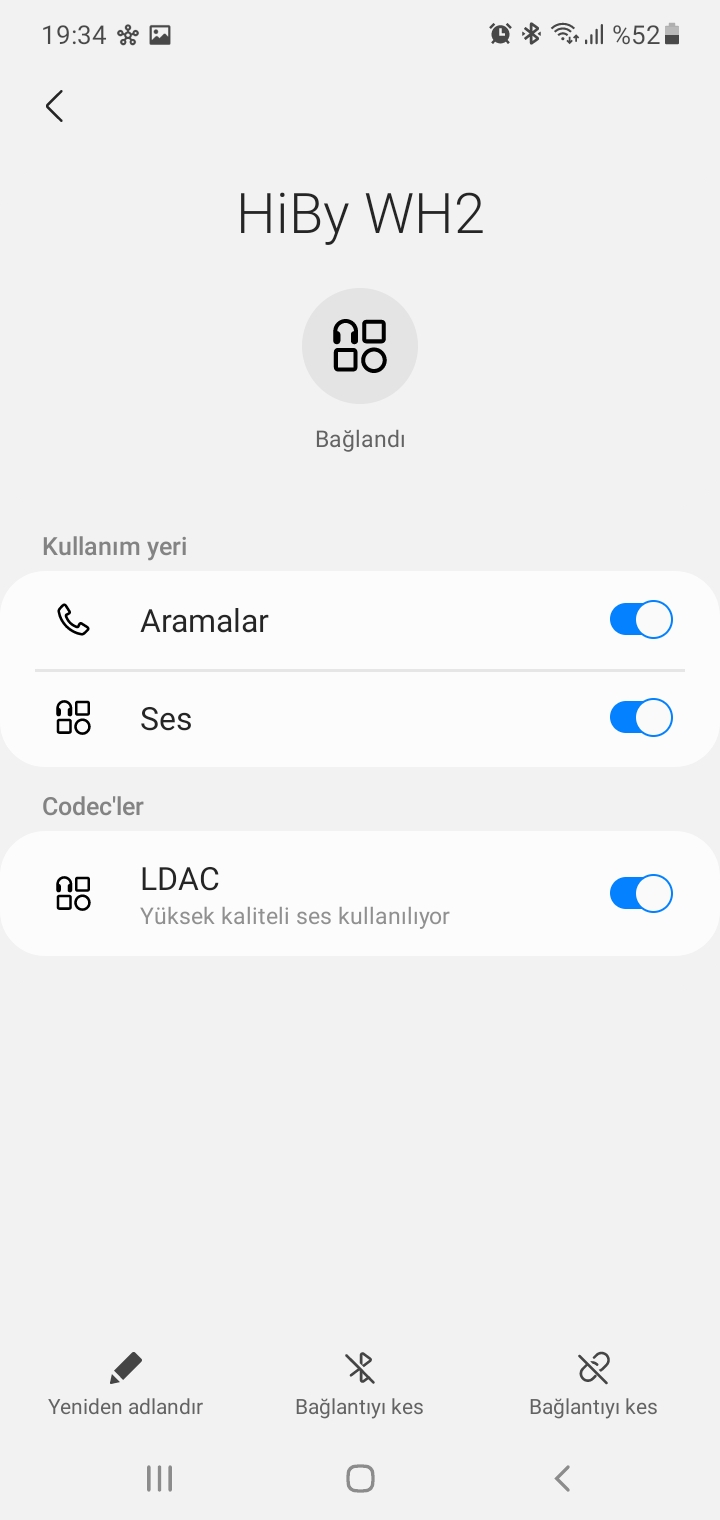Tap Bağlantıyı kes with broken link icon
The height and width of the screenshot is (1520, 720).
[x=593, y=1385]
